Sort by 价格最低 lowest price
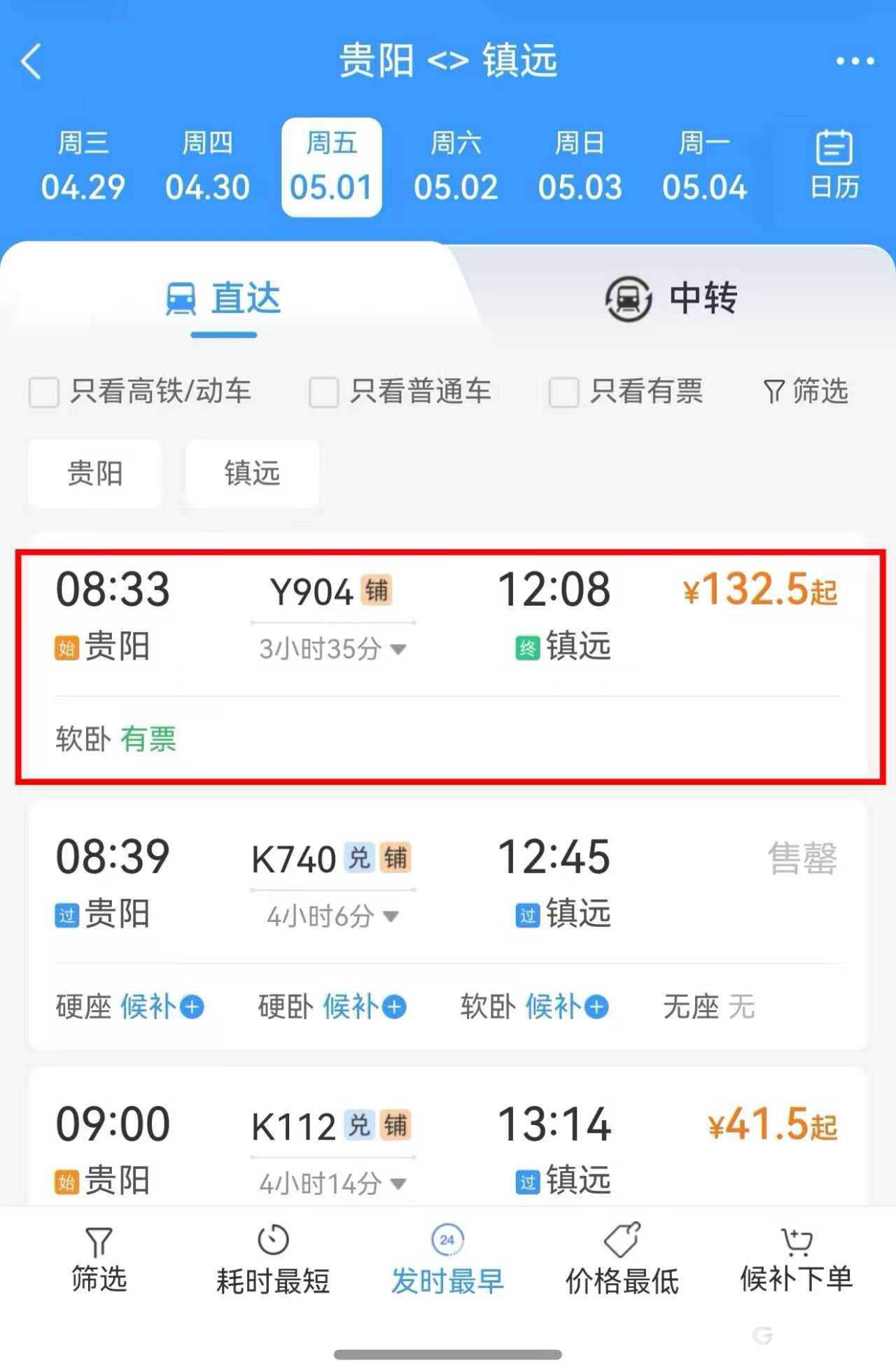 622,1261
